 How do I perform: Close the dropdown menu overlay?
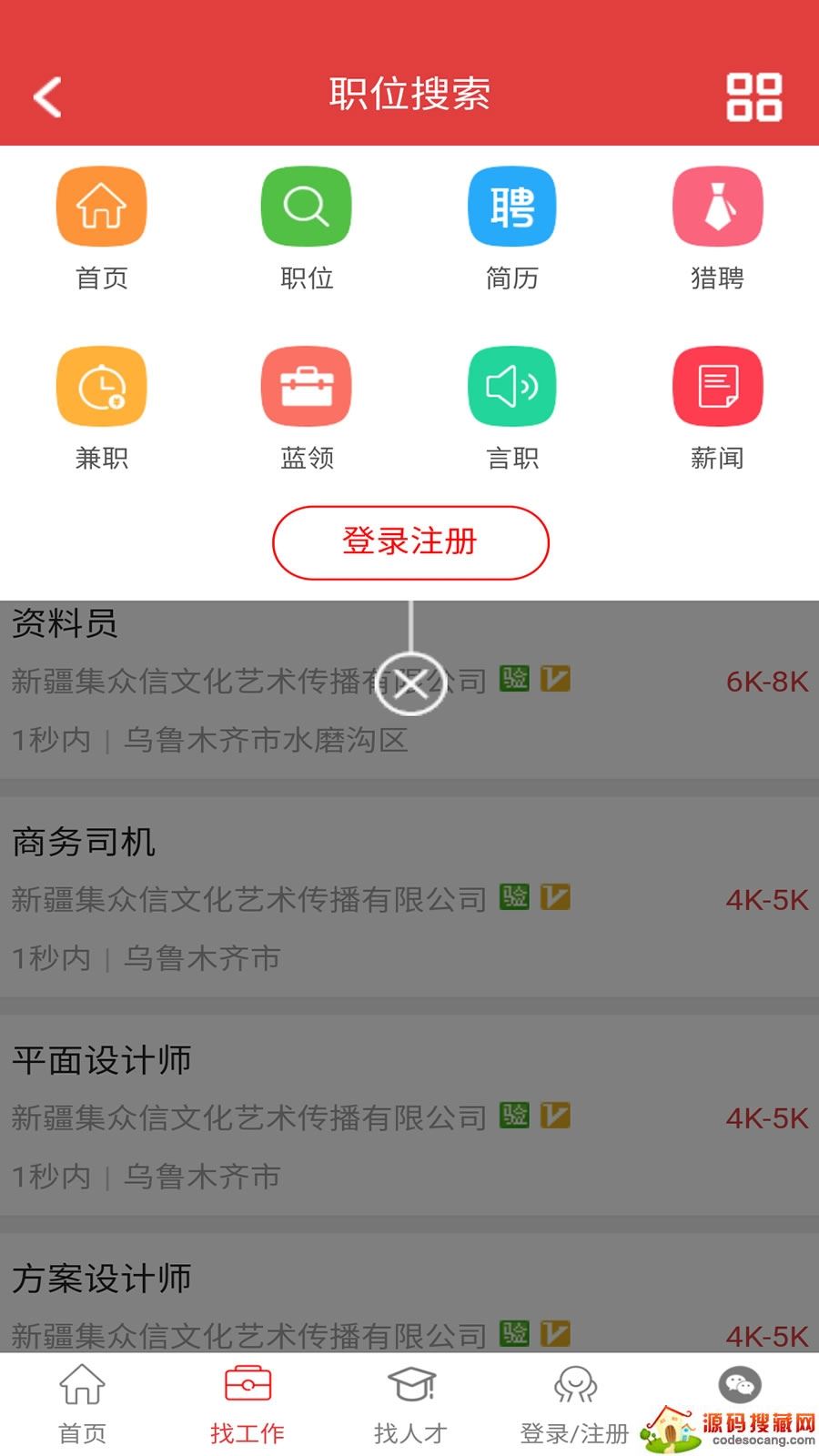pyautogui.click(x=410, y=682)
